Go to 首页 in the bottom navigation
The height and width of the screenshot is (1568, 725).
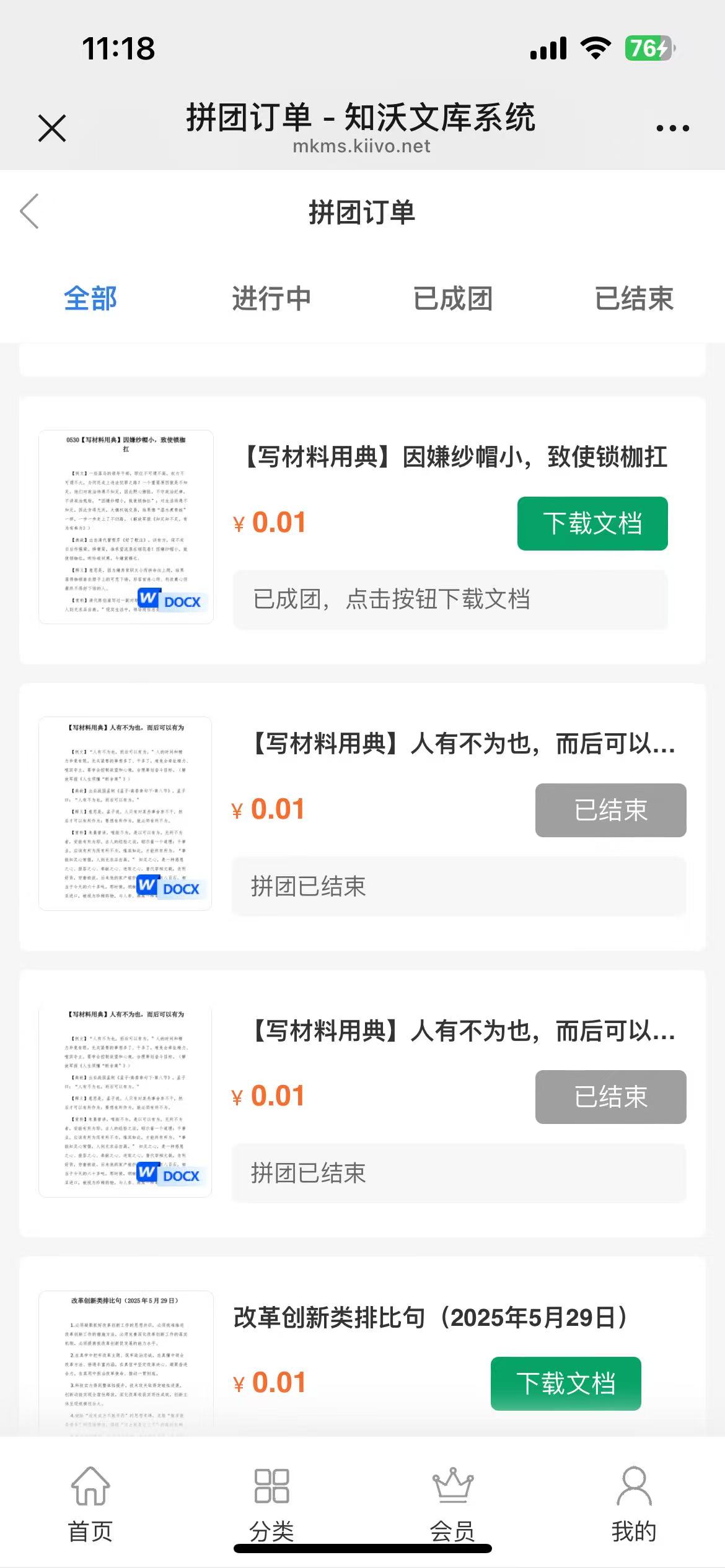pyautogui.click(x=90, y=1505)
